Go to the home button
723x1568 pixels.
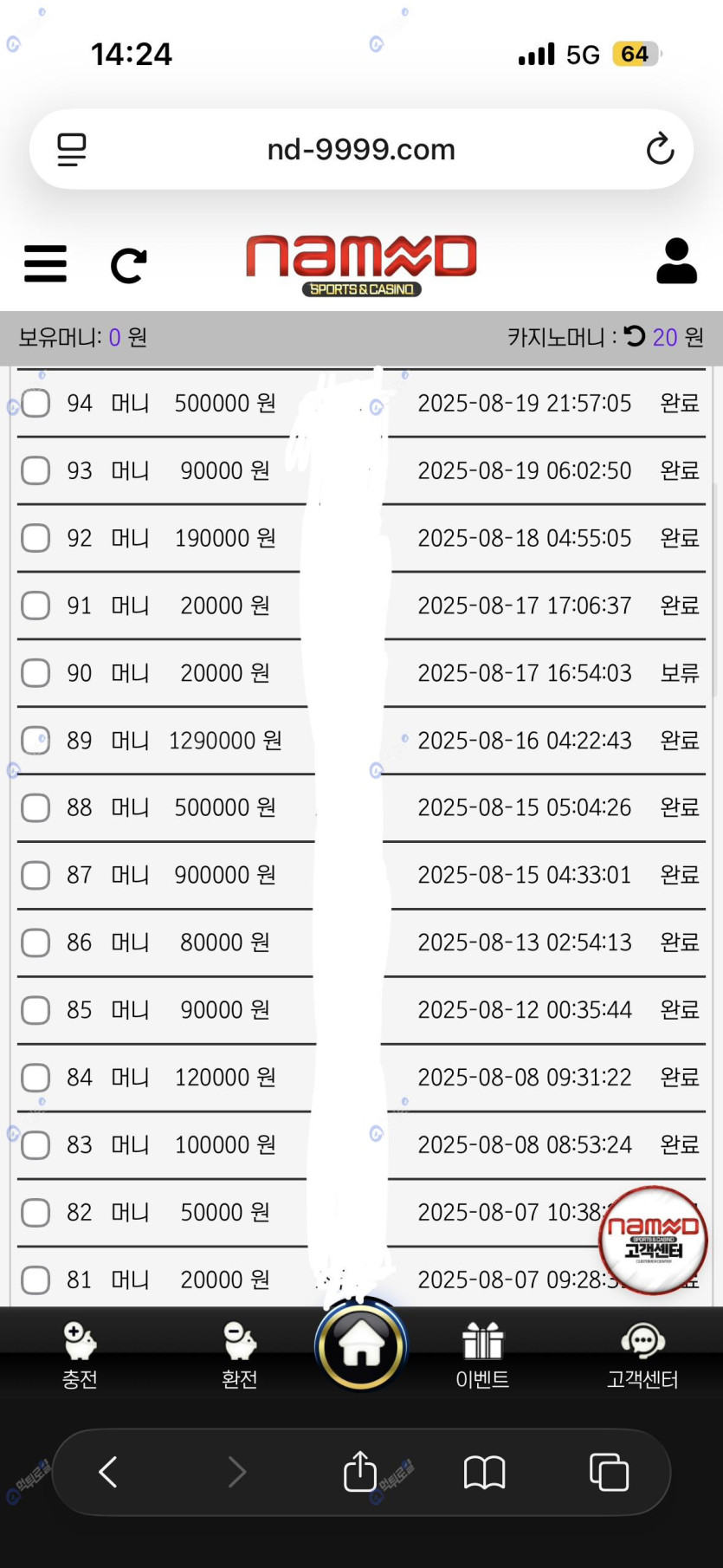(x=361, y=1346)
